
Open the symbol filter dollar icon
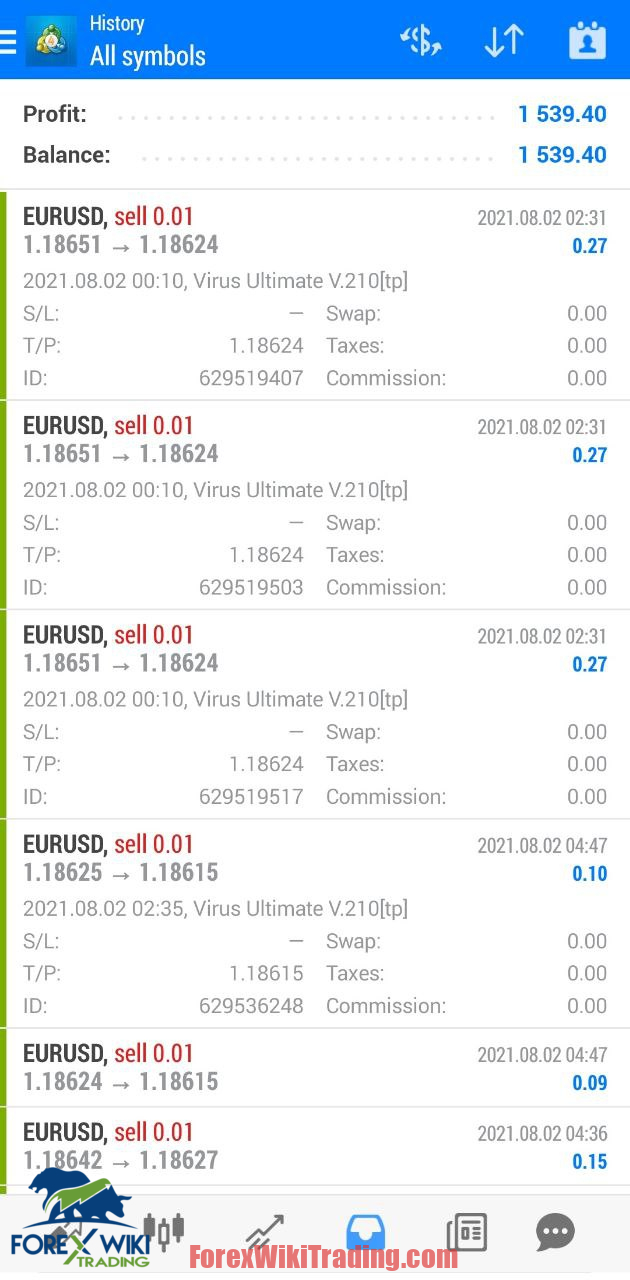tap(421, 41)
